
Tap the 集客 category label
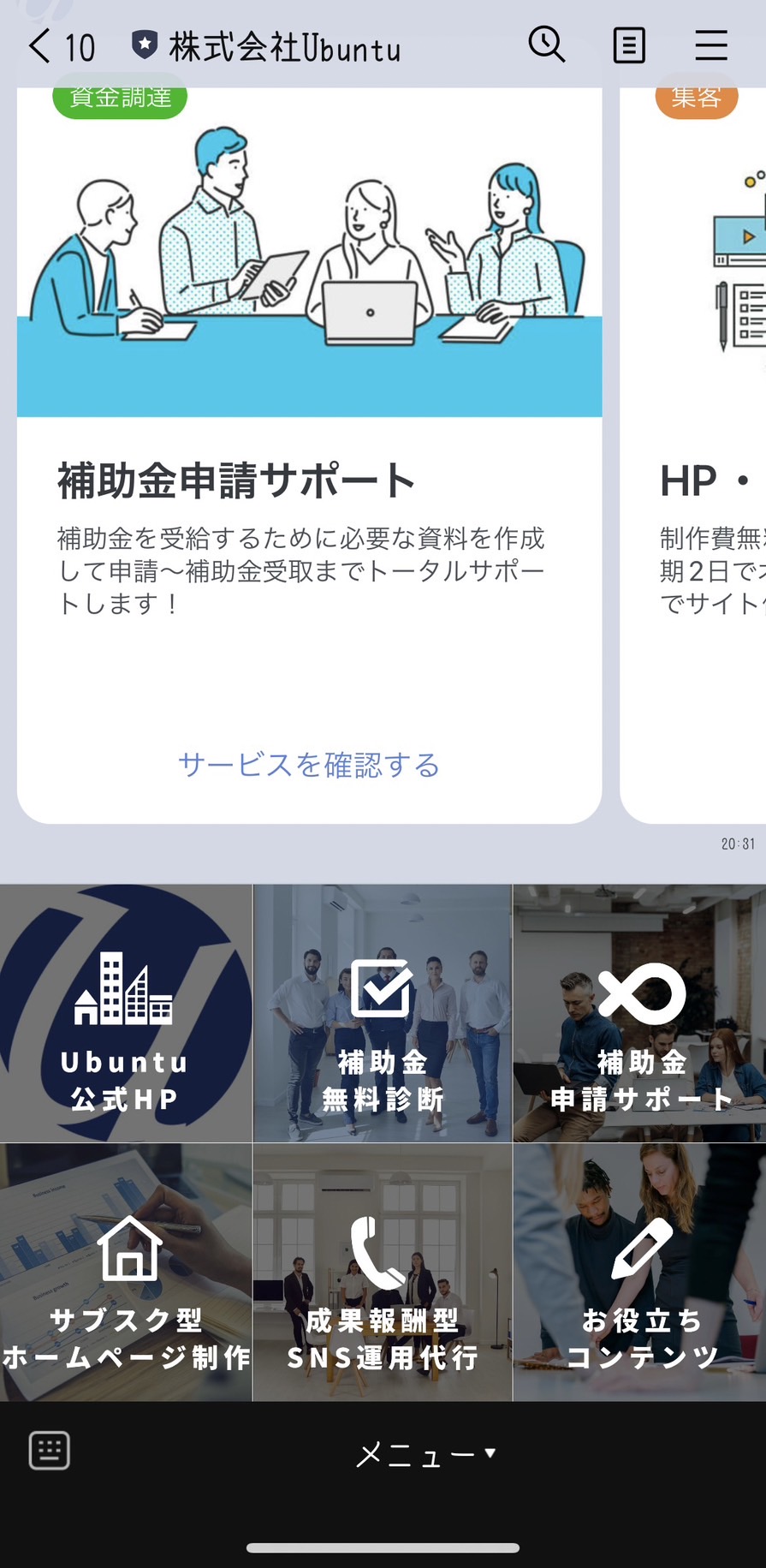point(696,98)
